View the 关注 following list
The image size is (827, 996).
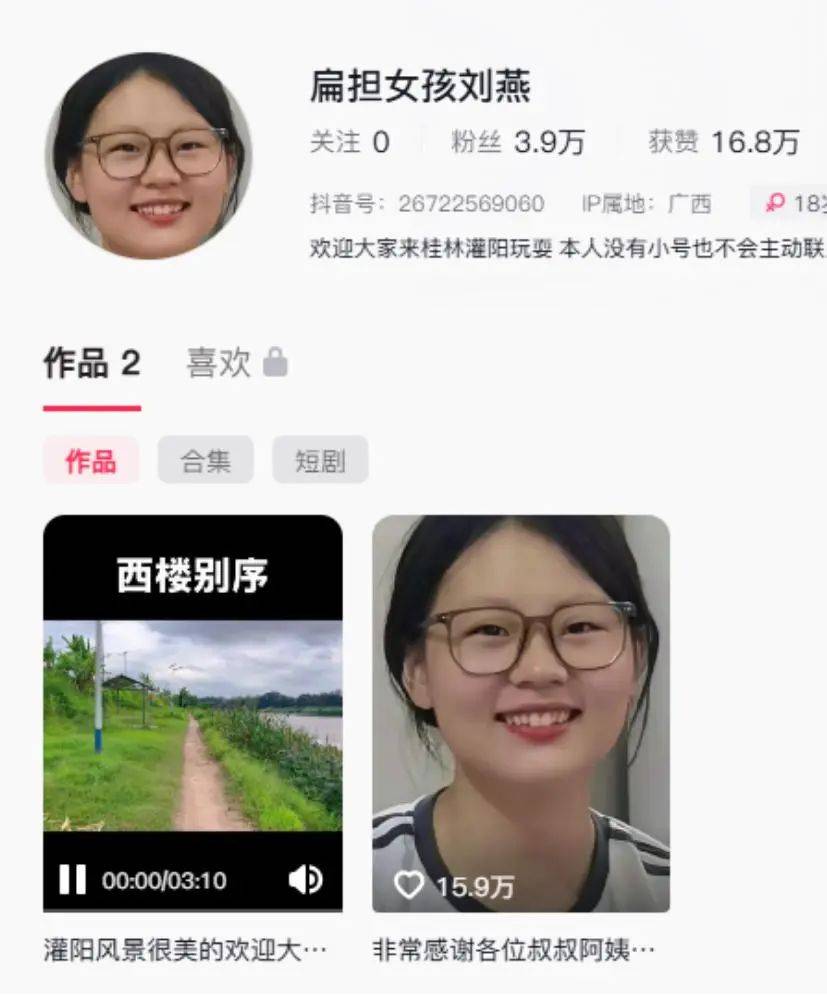[x=349, y=143]
